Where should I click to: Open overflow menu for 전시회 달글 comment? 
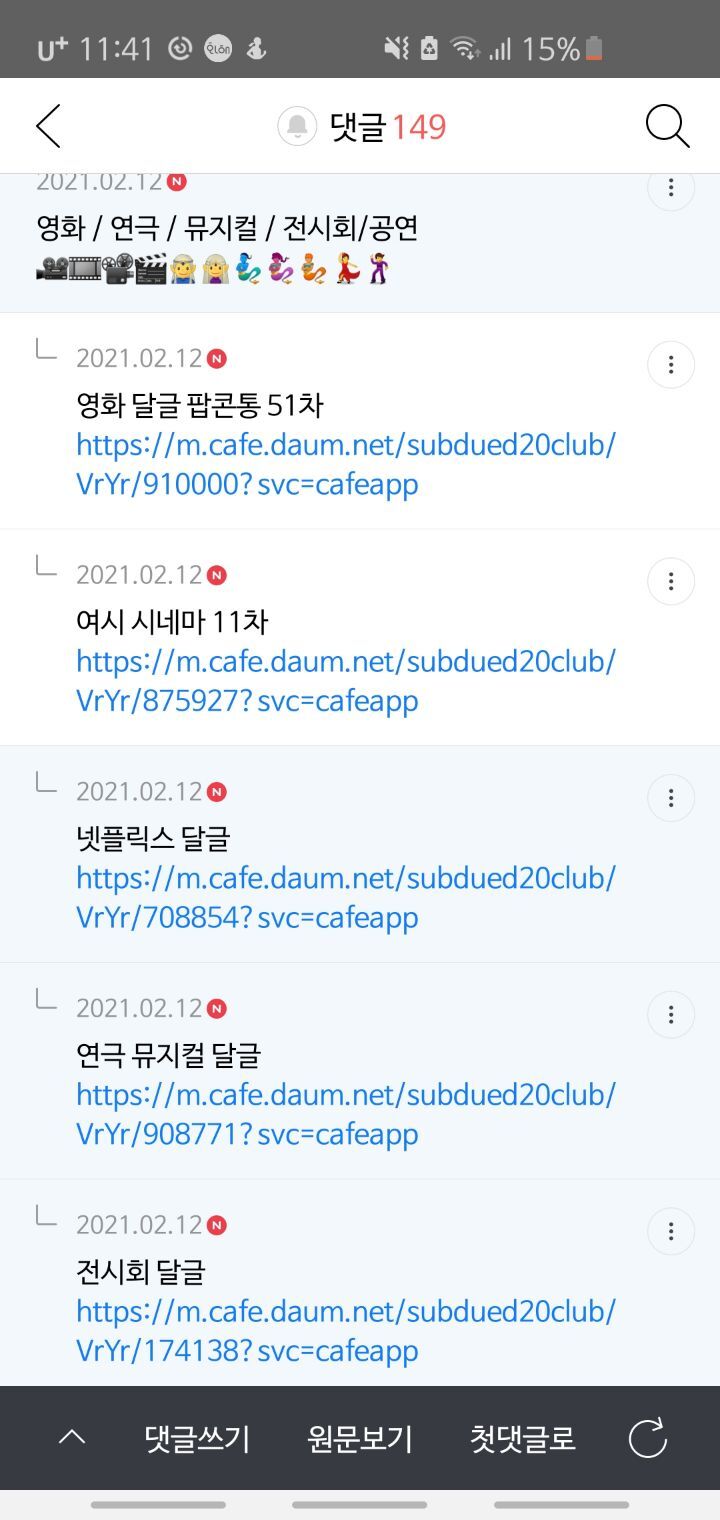[670, 1231]
